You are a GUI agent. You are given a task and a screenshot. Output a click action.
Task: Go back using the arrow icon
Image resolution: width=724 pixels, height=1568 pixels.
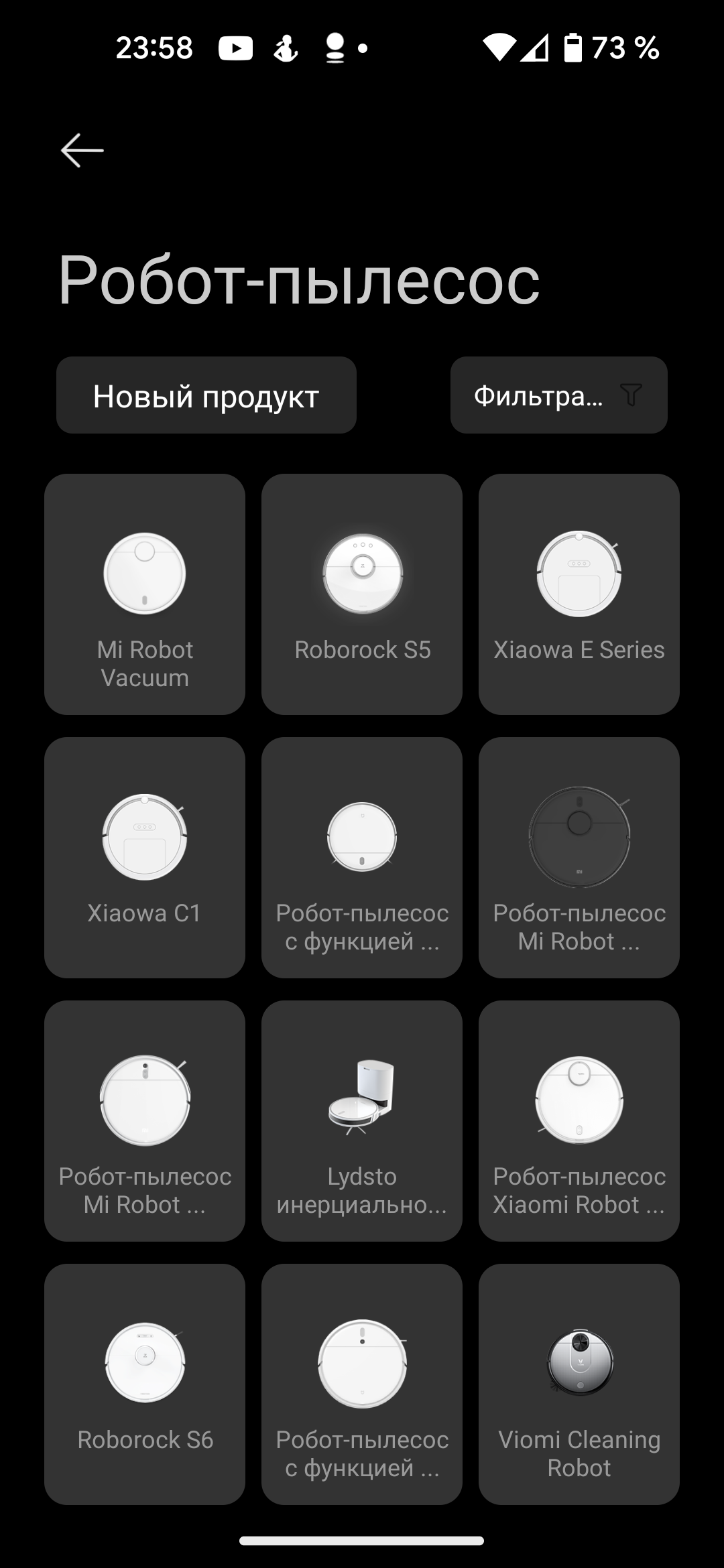coord(82,149)
